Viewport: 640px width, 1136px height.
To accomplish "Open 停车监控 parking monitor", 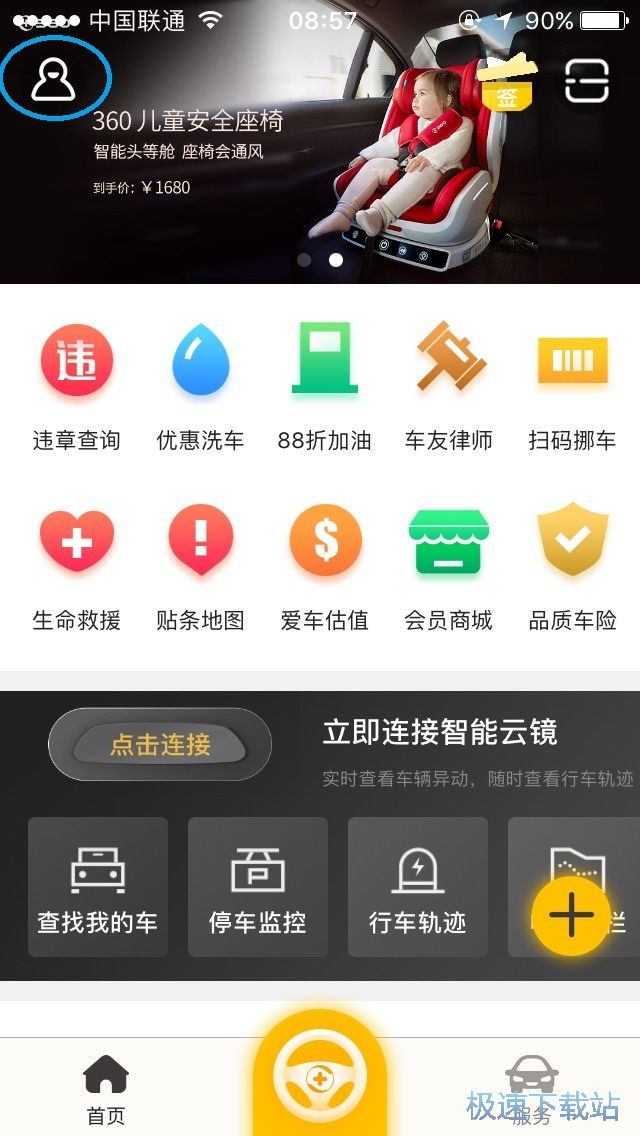I will click(x=258, y=887).
